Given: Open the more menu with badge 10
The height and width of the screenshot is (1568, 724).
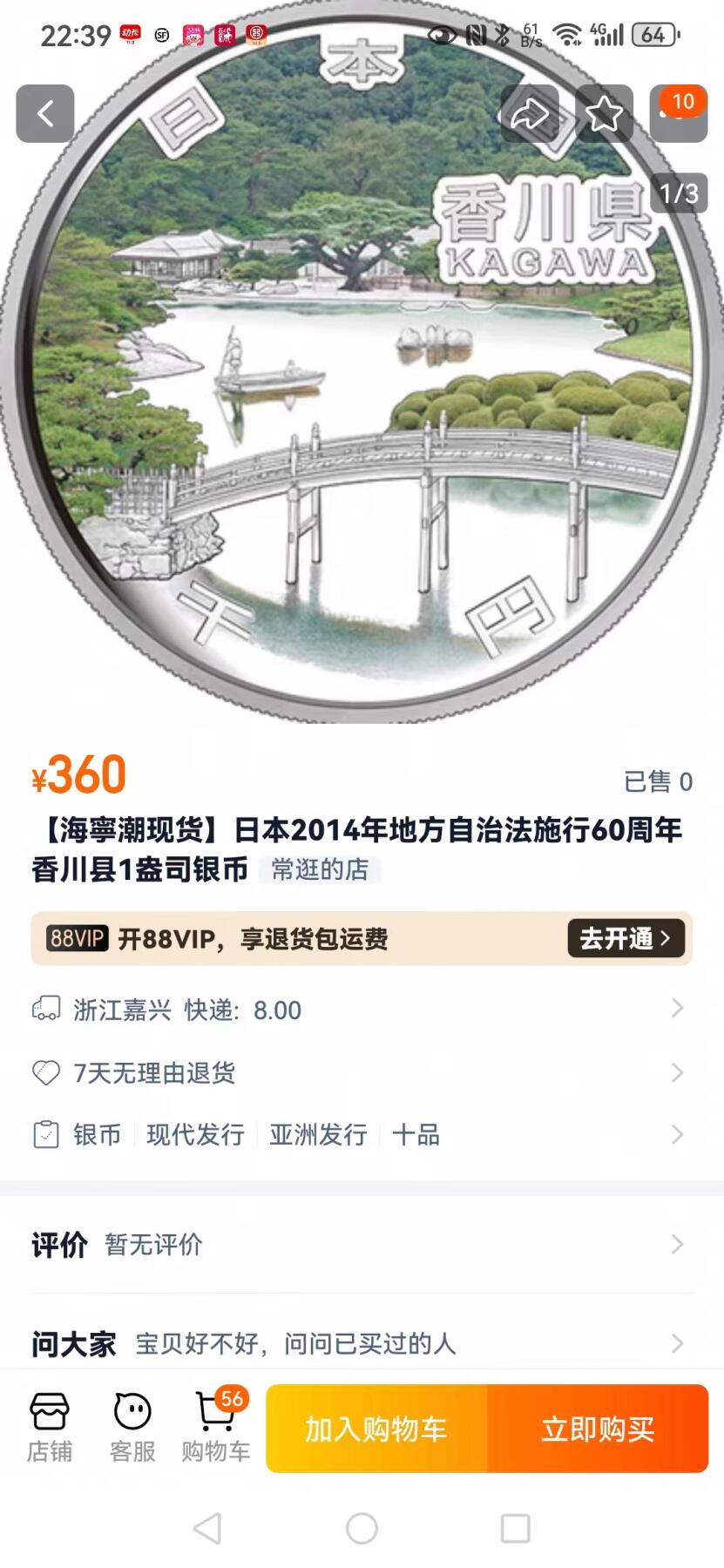Looking at the screenshot, I should coord(678,113).
